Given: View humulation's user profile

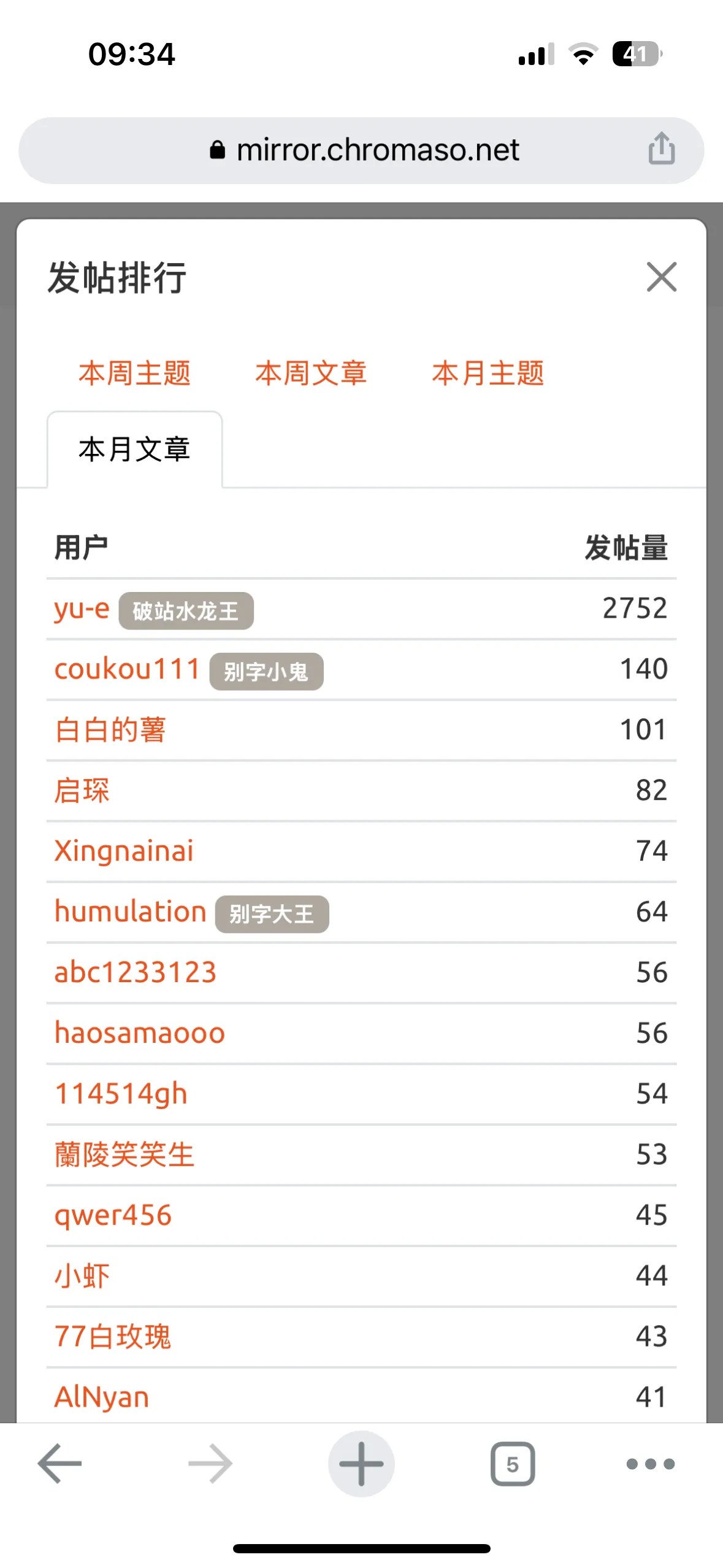Looking at the screenshot, I should point(130,912).
